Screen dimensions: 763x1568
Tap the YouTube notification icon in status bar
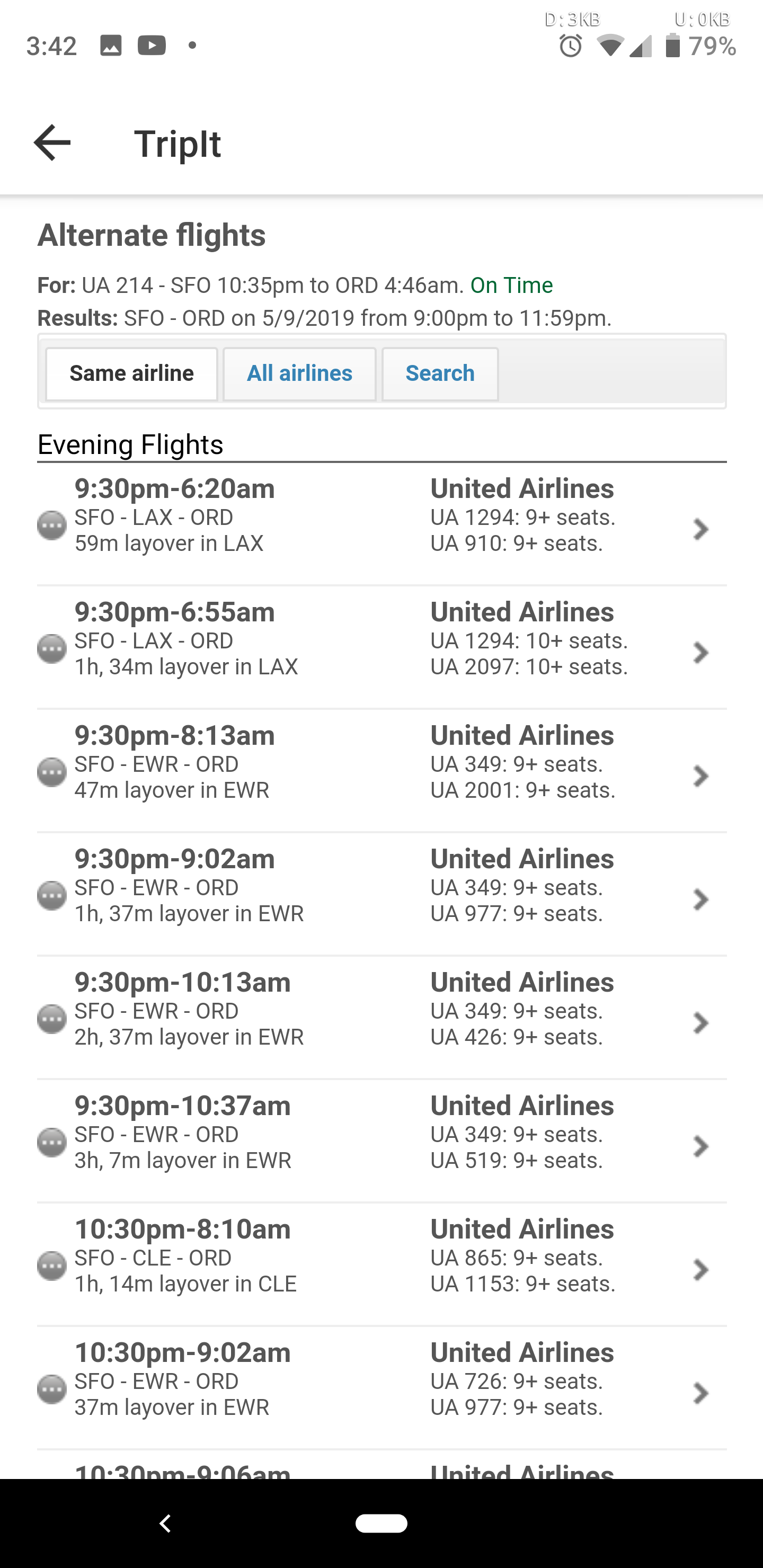(x=151, y=45)
